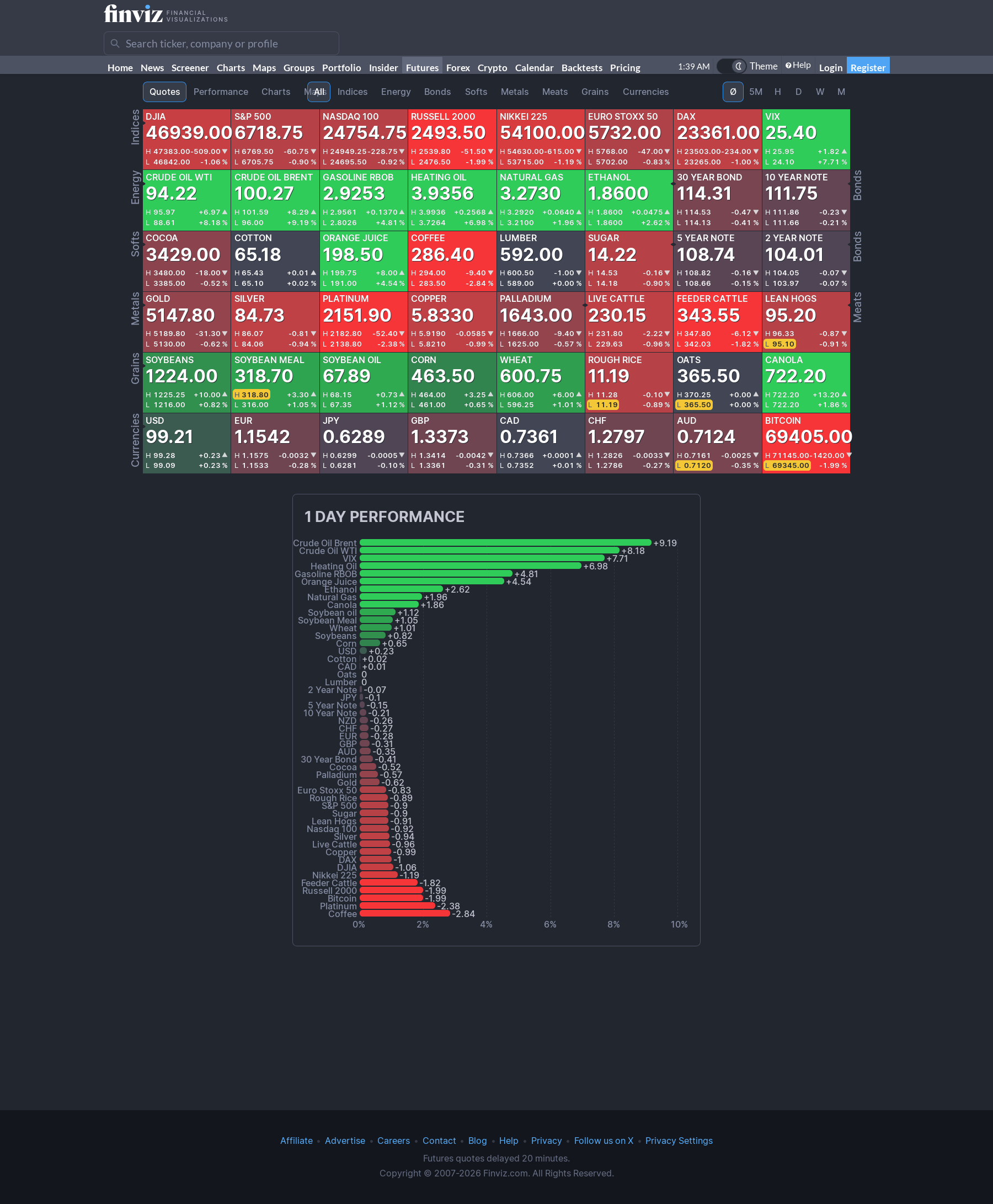993x1204 pixels.
Task: Tap the ticker search field
Action: (x=221, y=44)
